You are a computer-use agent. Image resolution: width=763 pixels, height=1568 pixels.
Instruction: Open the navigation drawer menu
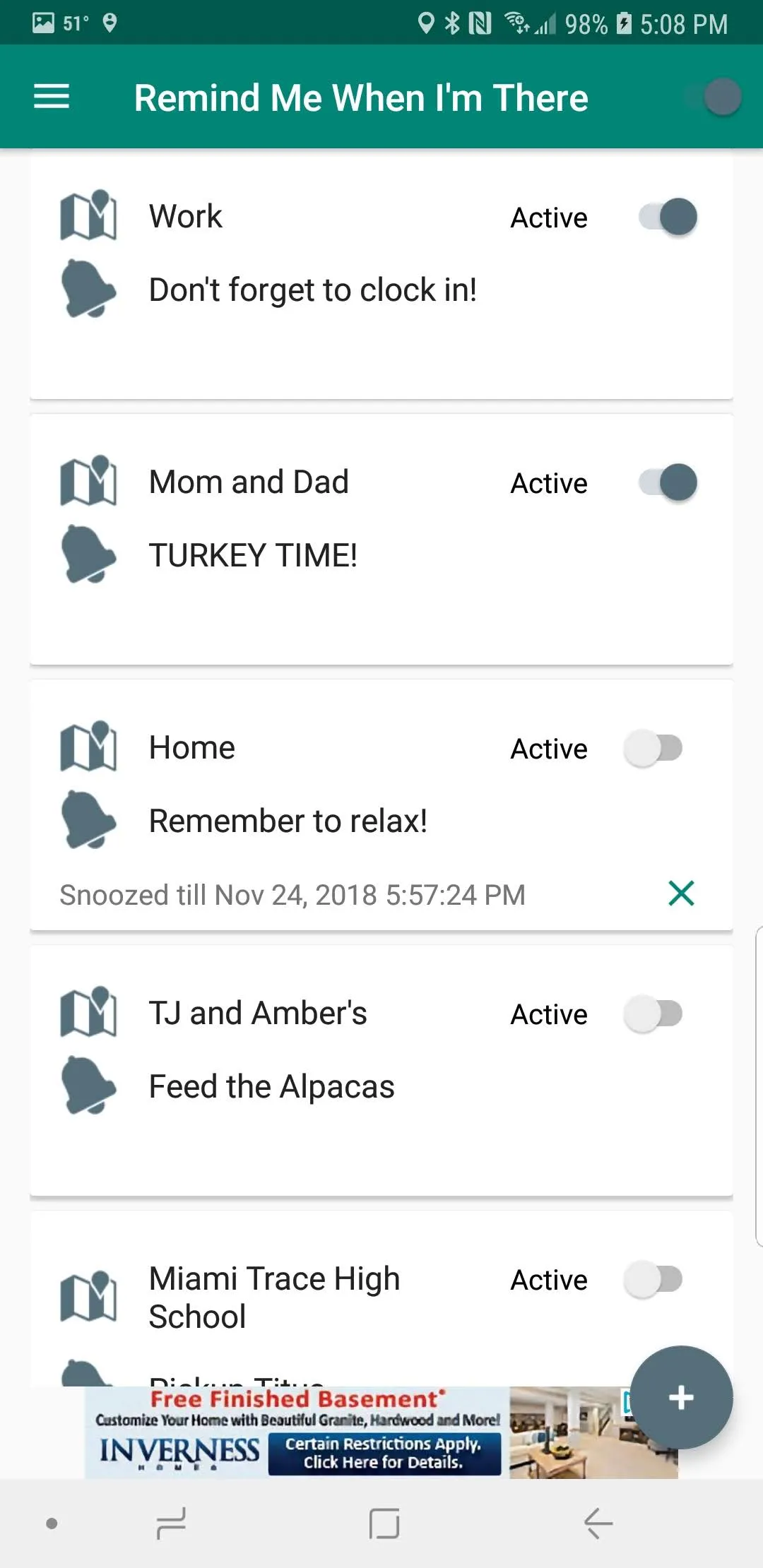(x=51, y=97)
